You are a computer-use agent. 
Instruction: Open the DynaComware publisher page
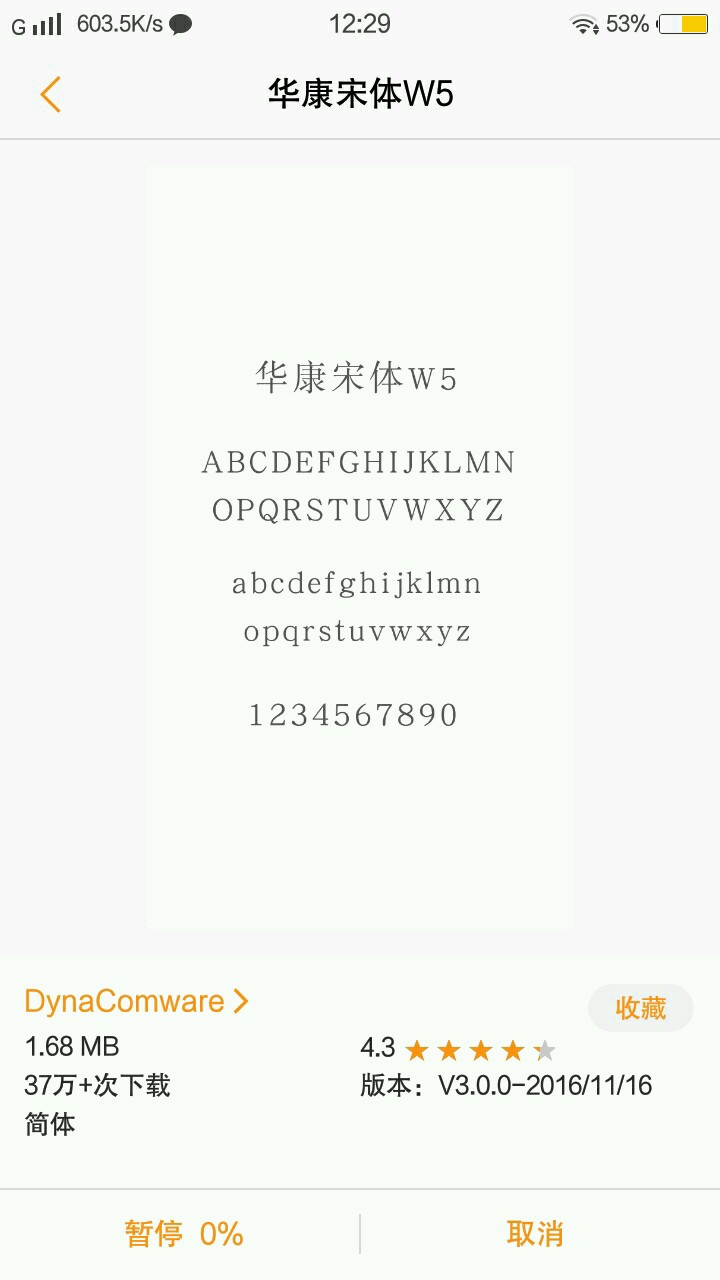[x=136, y=1001]
